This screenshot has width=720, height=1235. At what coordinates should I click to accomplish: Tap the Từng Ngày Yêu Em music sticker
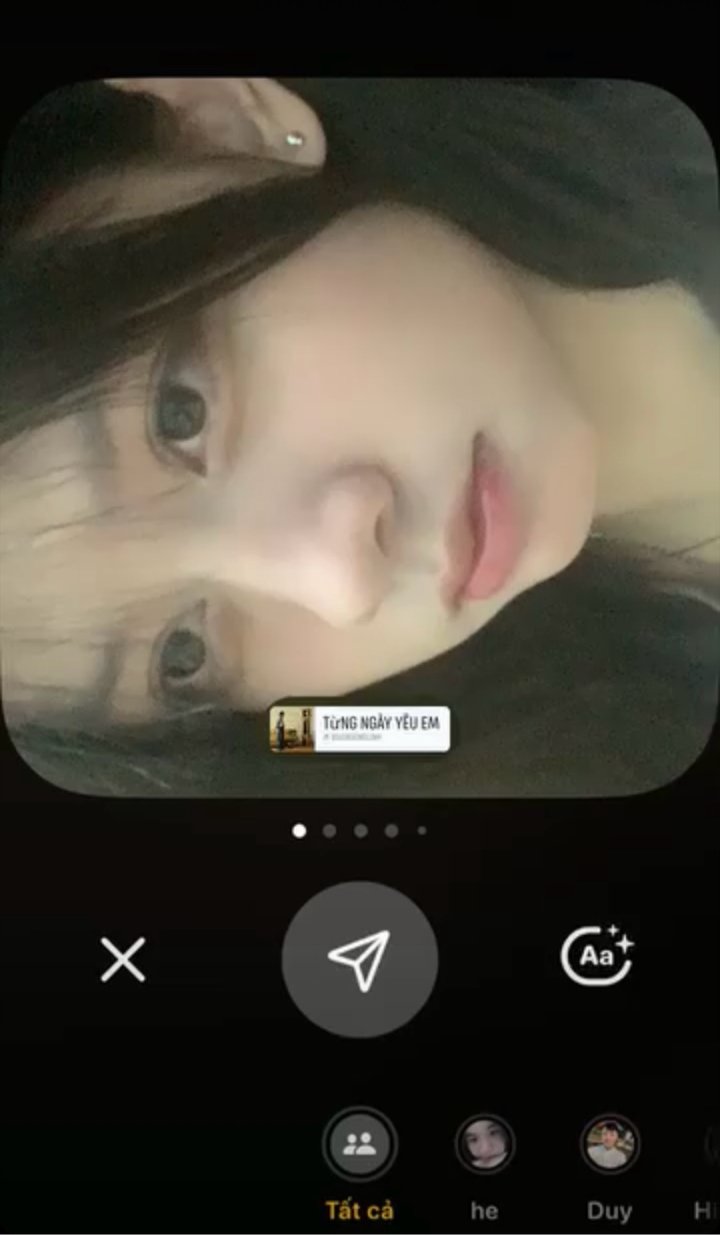[360, 729]
